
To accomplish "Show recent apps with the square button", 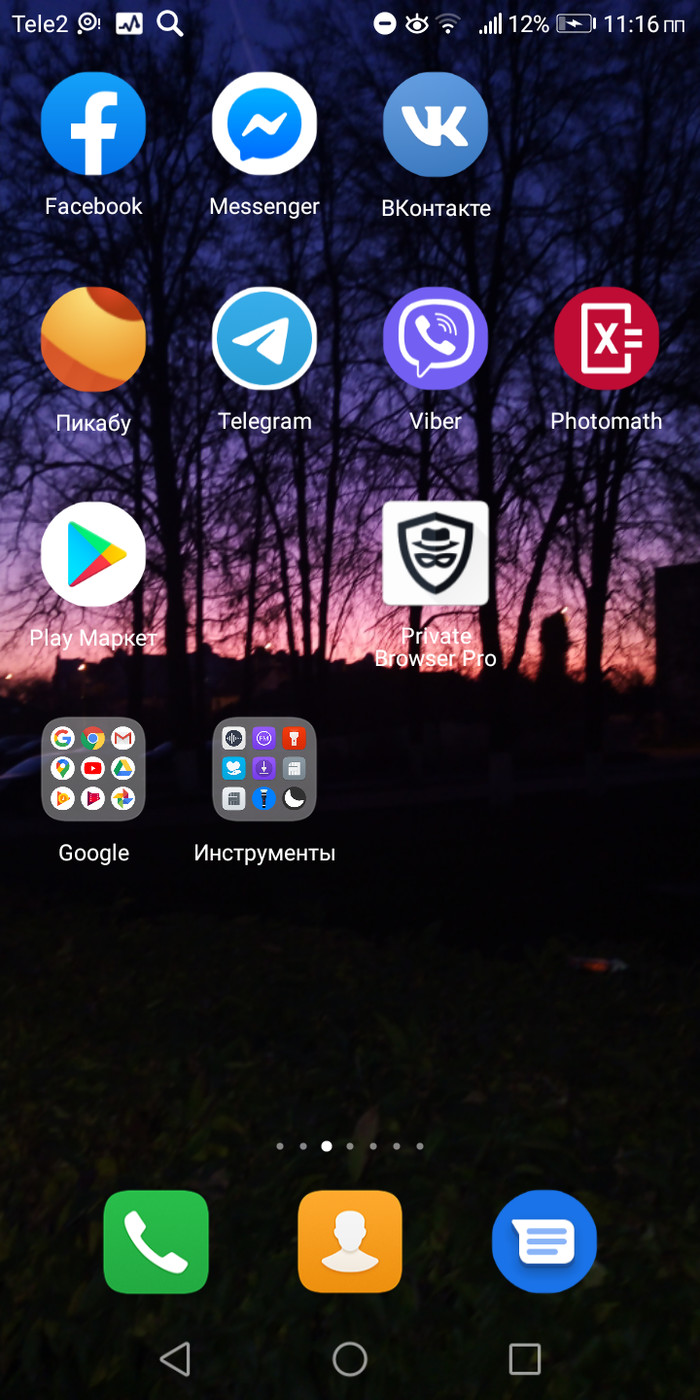I will click(x=524, y=1359).
